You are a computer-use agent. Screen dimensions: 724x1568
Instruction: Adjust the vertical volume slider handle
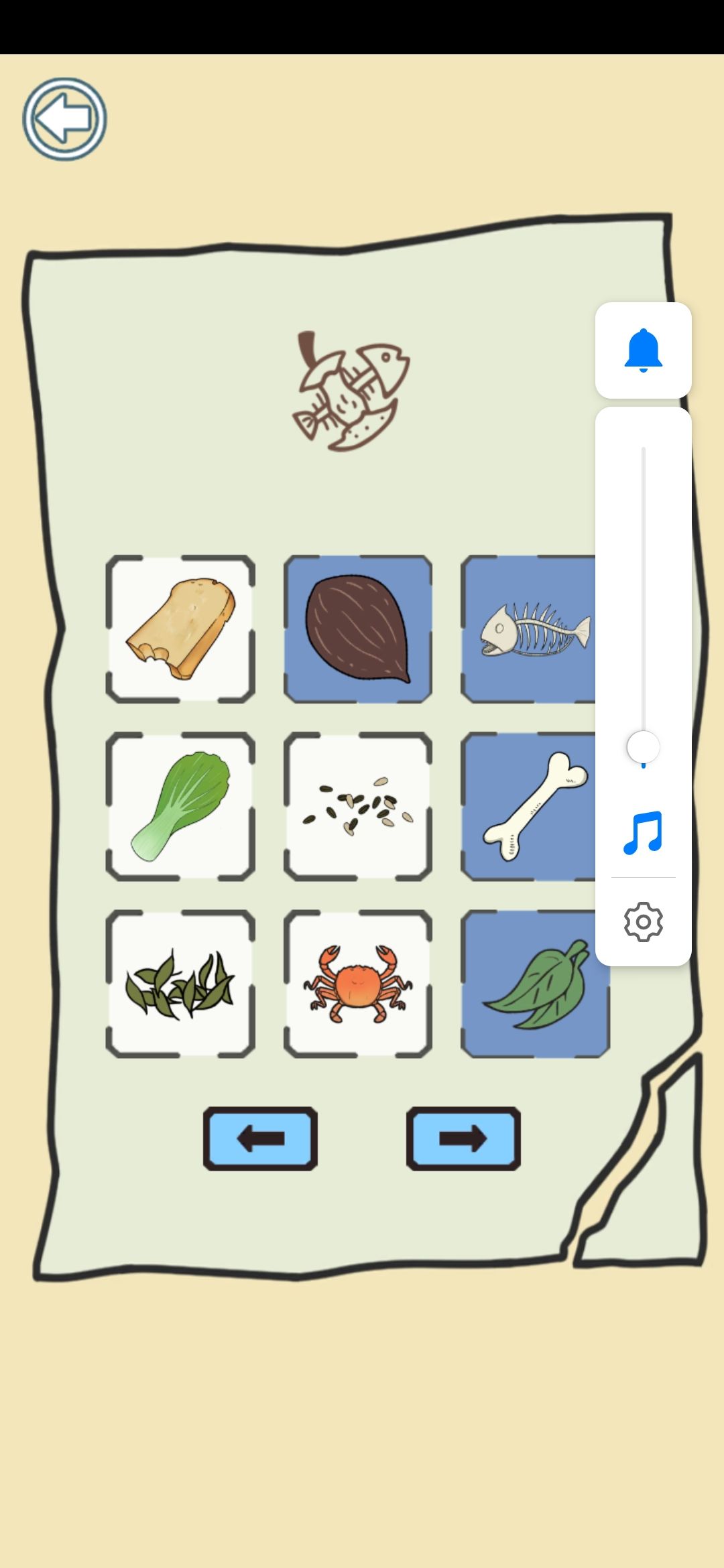(642, 746)
